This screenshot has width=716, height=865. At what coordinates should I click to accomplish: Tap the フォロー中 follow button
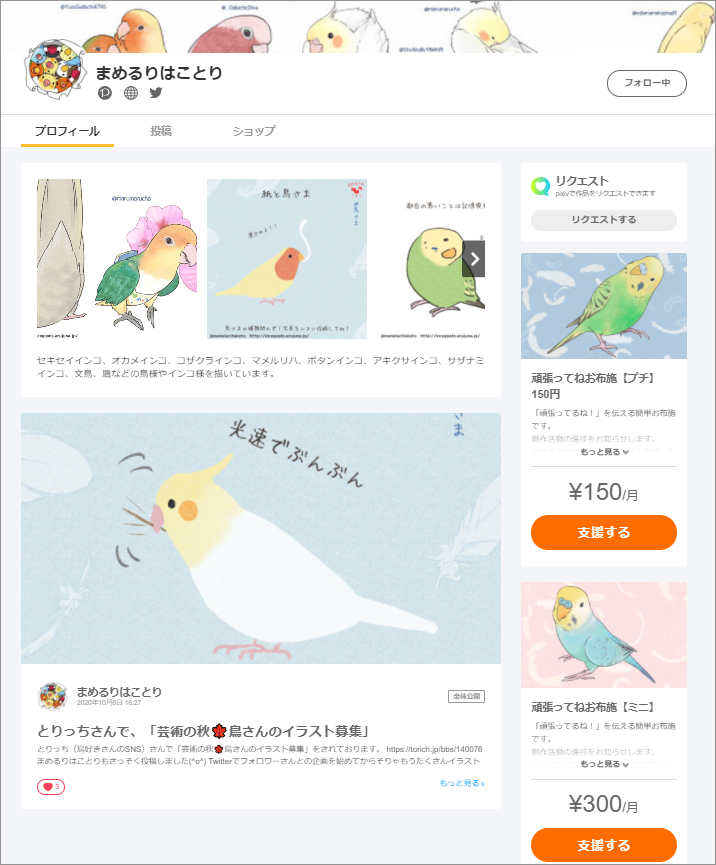pyautogui.click(x=646, y=83)
